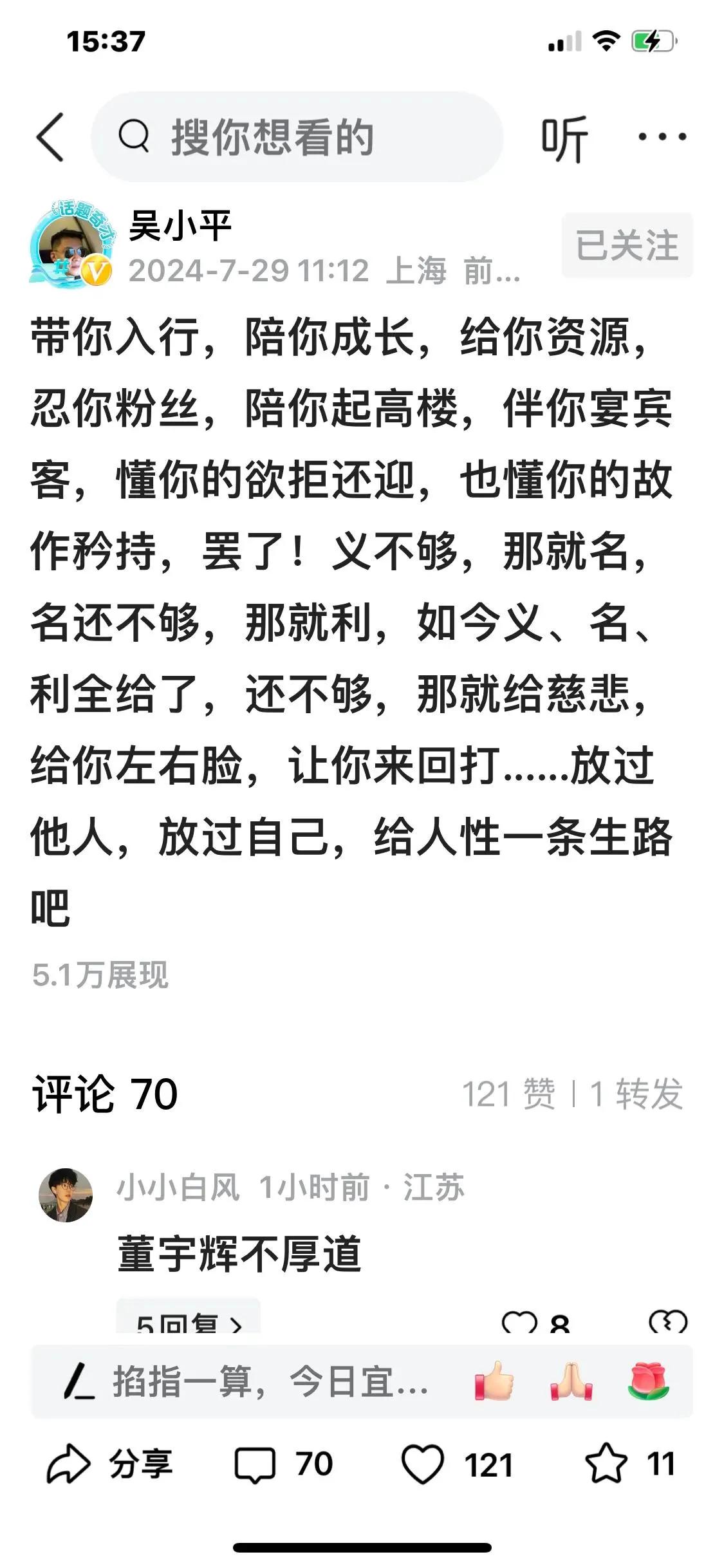View the 121 赞 likes list

pyautogui.click(x=508, y=1094)
